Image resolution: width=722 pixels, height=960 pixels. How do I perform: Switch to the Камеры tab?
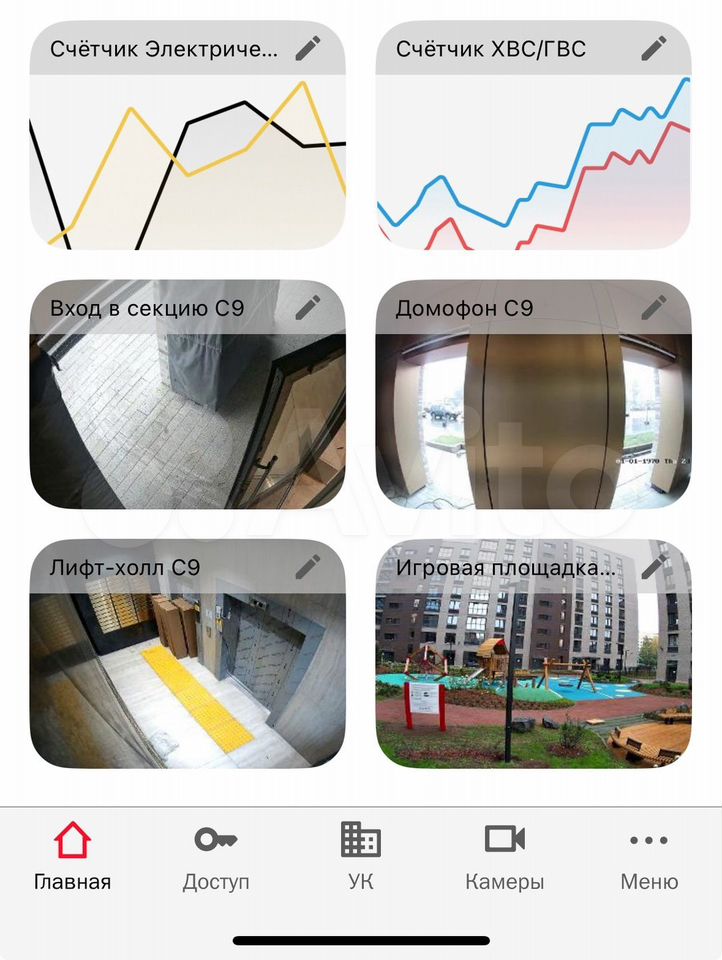[505, 857]
